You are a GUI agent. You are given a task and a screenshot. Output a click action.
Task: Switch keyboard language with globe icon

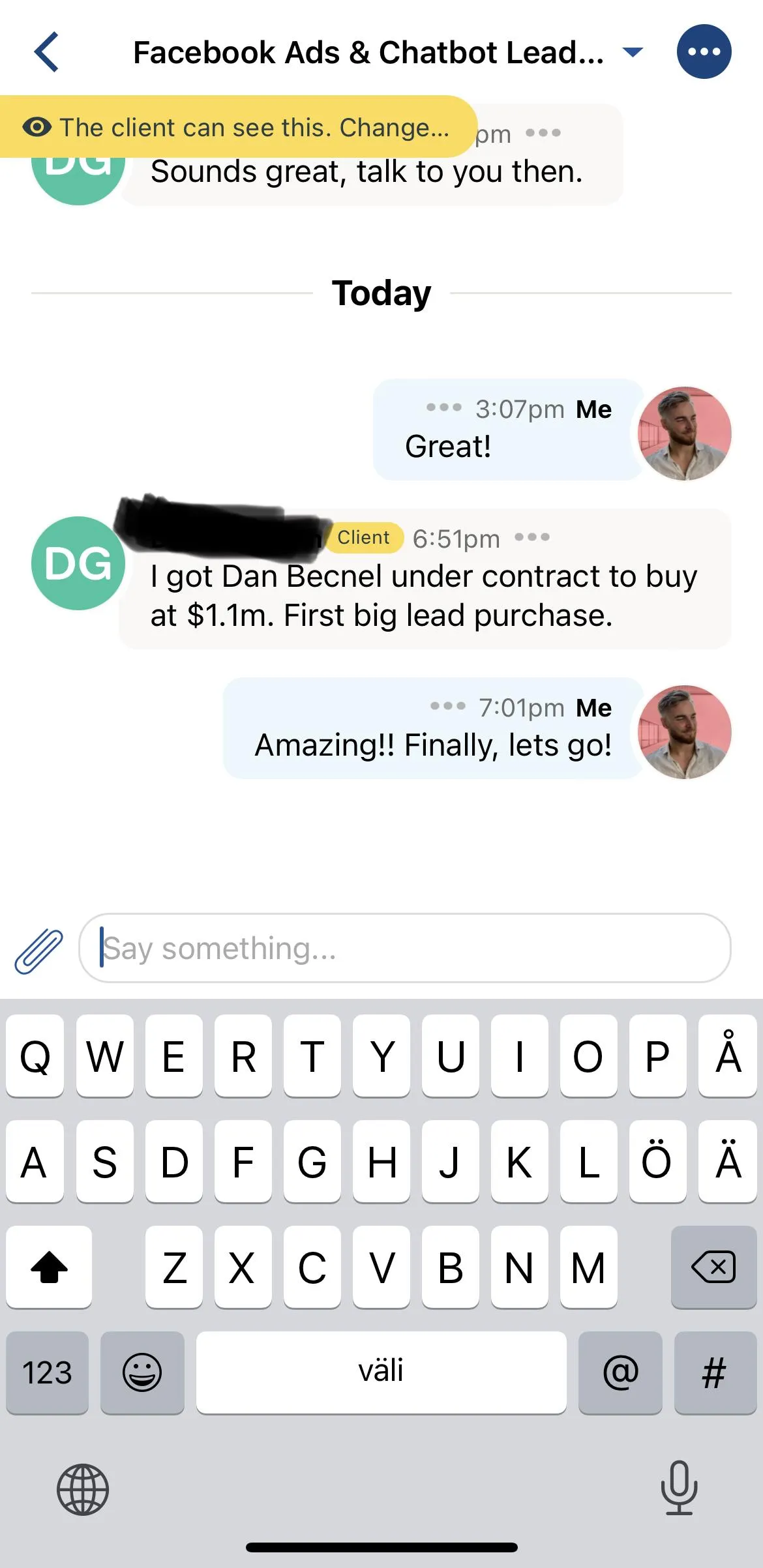click(83, 1490)
